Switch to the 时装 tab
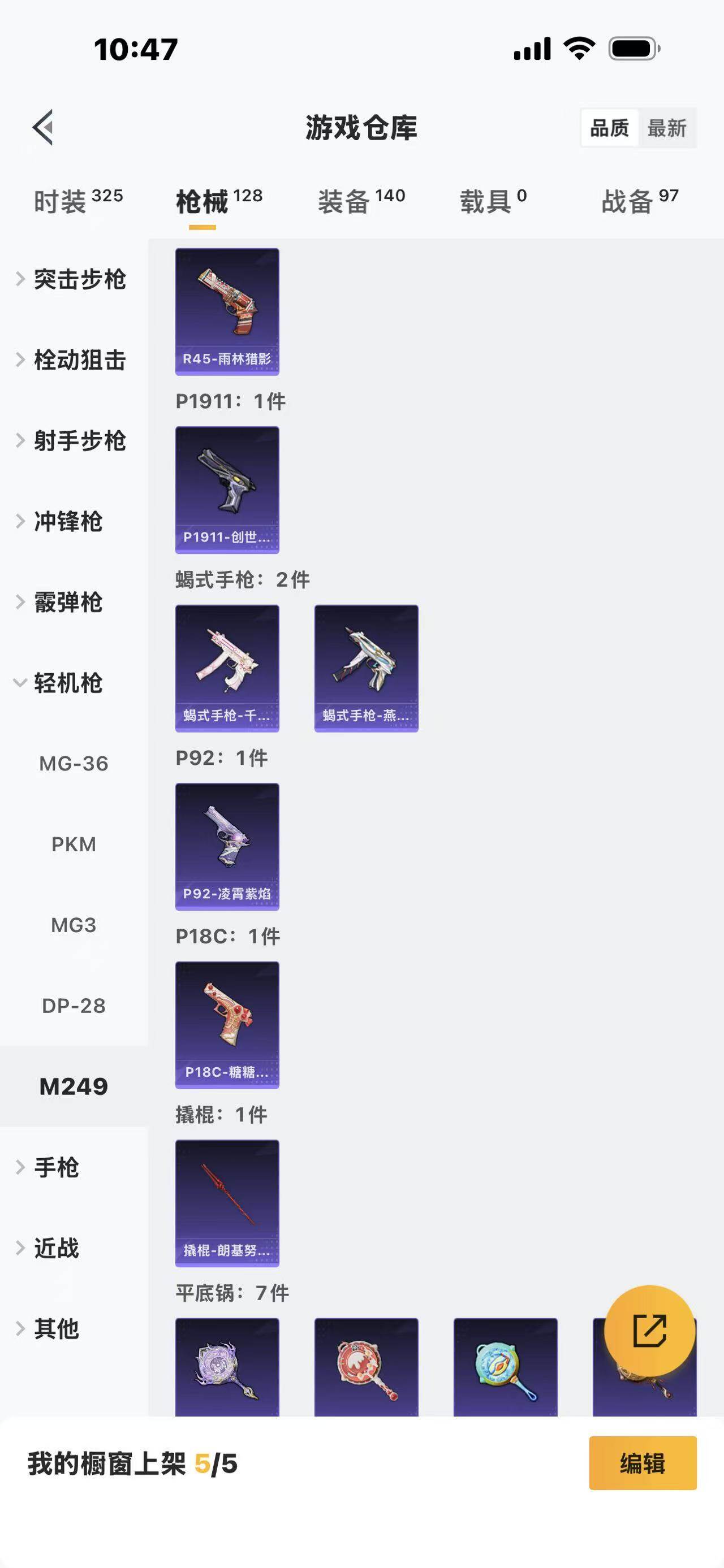Image resolution: width=724 pixels, height=1568 pixels. [x=78, y=201]
